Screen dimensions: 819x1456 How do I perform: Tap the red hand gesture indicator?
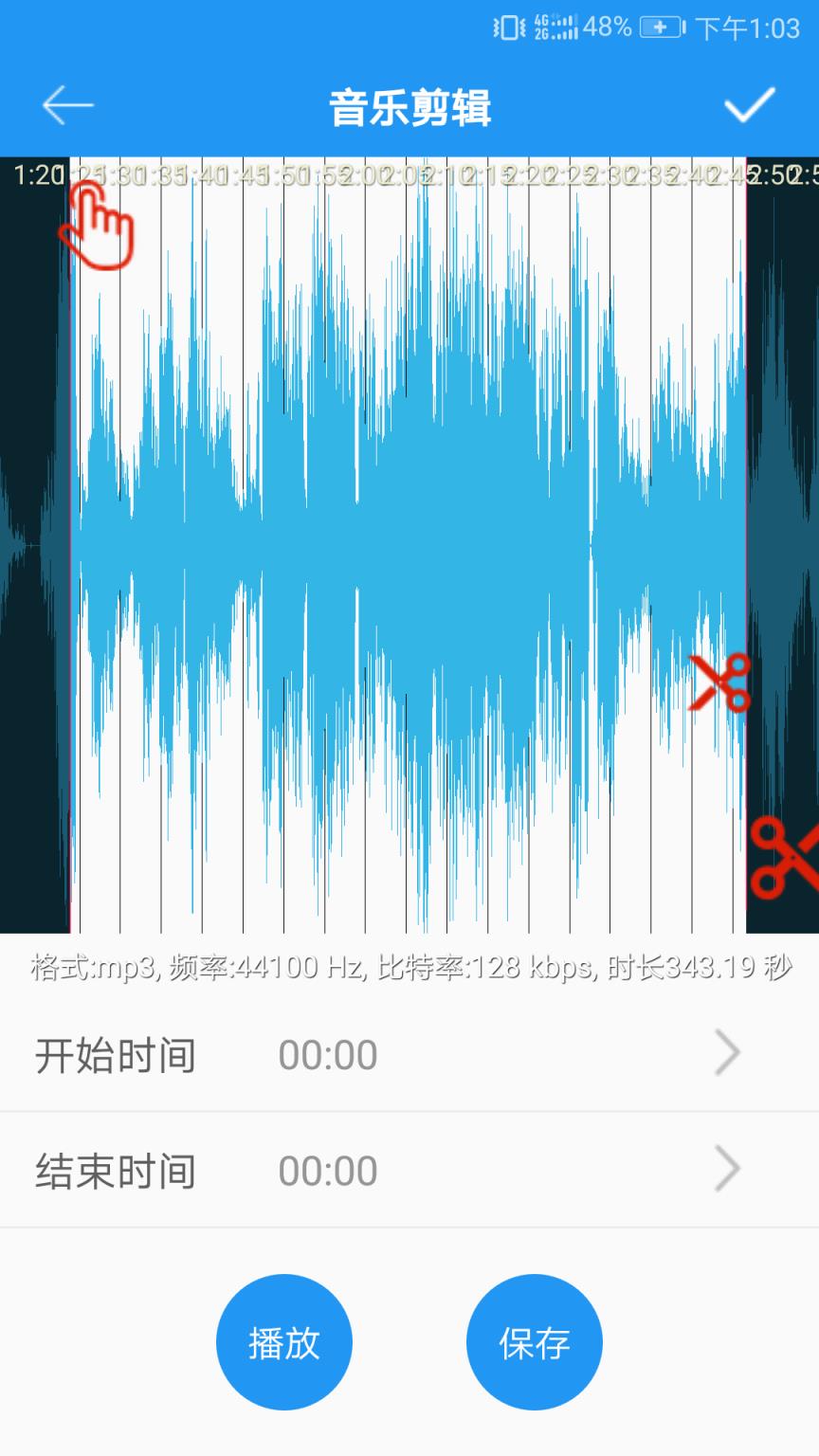98,227
